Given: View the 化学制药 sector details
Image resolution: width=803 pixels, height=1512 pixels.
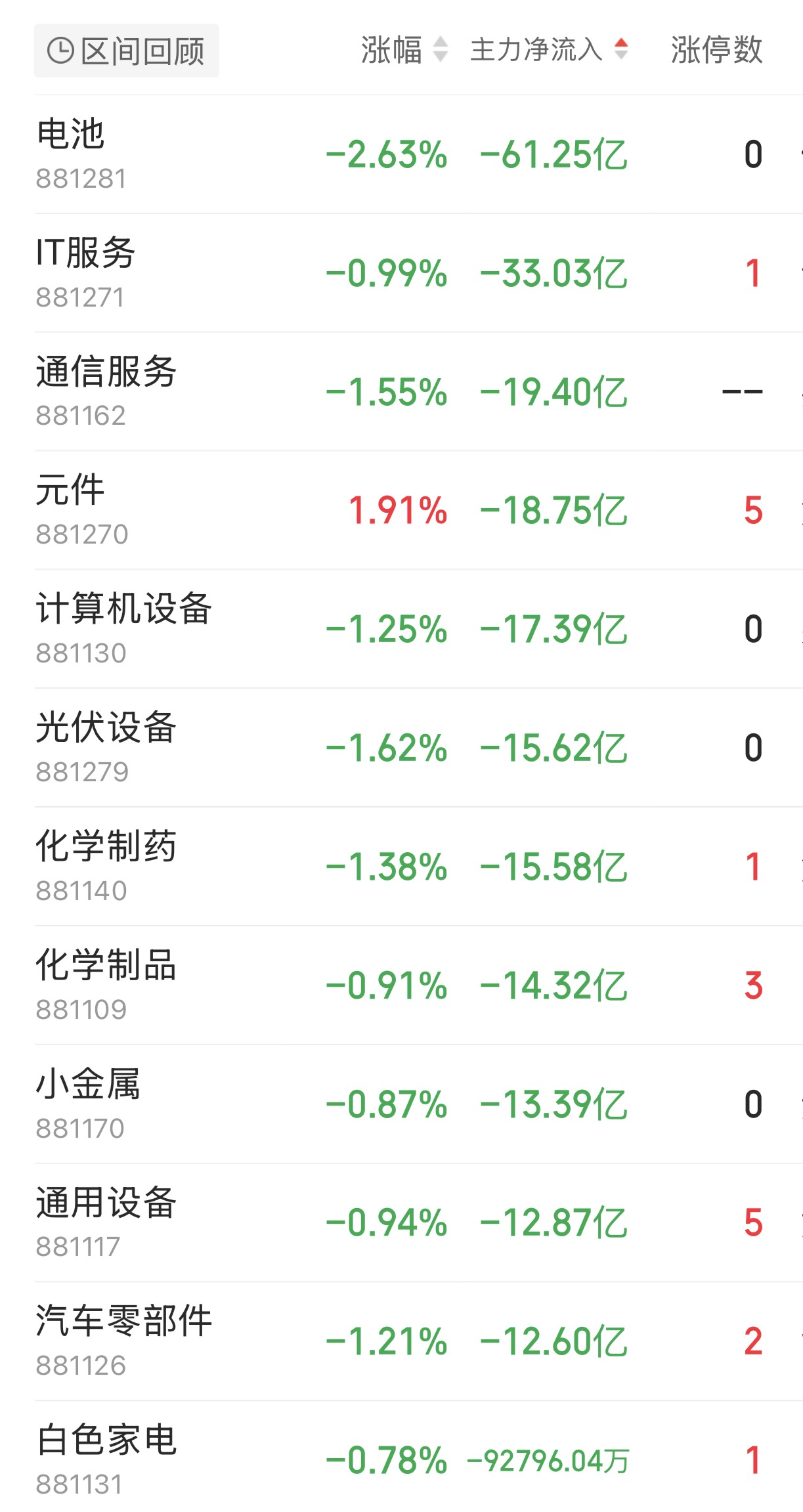Looking at the screenshot, I should (x=419, y=867).
